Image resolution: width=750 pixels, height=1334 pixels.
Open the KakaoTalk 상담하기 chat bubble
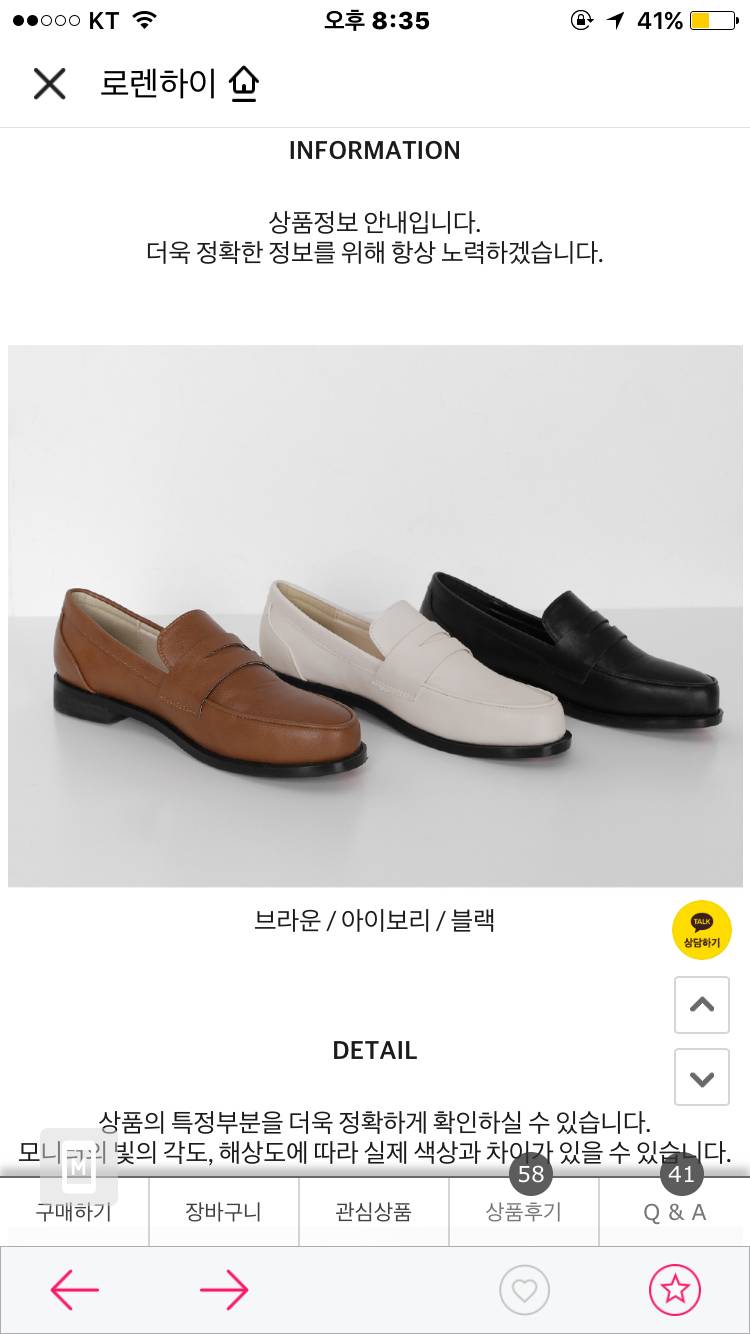[x=701, y=929]
